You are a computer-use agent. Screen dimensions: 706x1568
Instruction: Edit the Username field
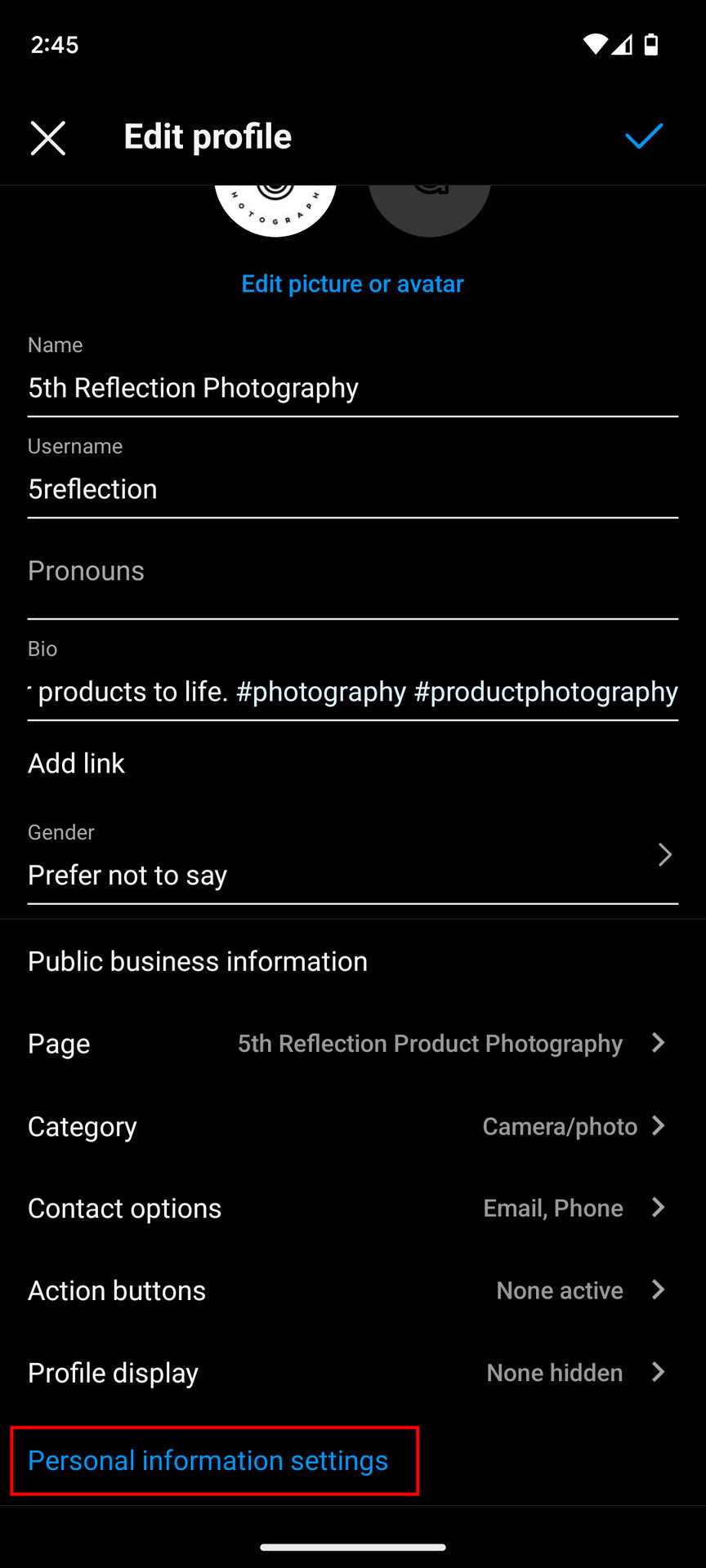click(x=352, y=489)
